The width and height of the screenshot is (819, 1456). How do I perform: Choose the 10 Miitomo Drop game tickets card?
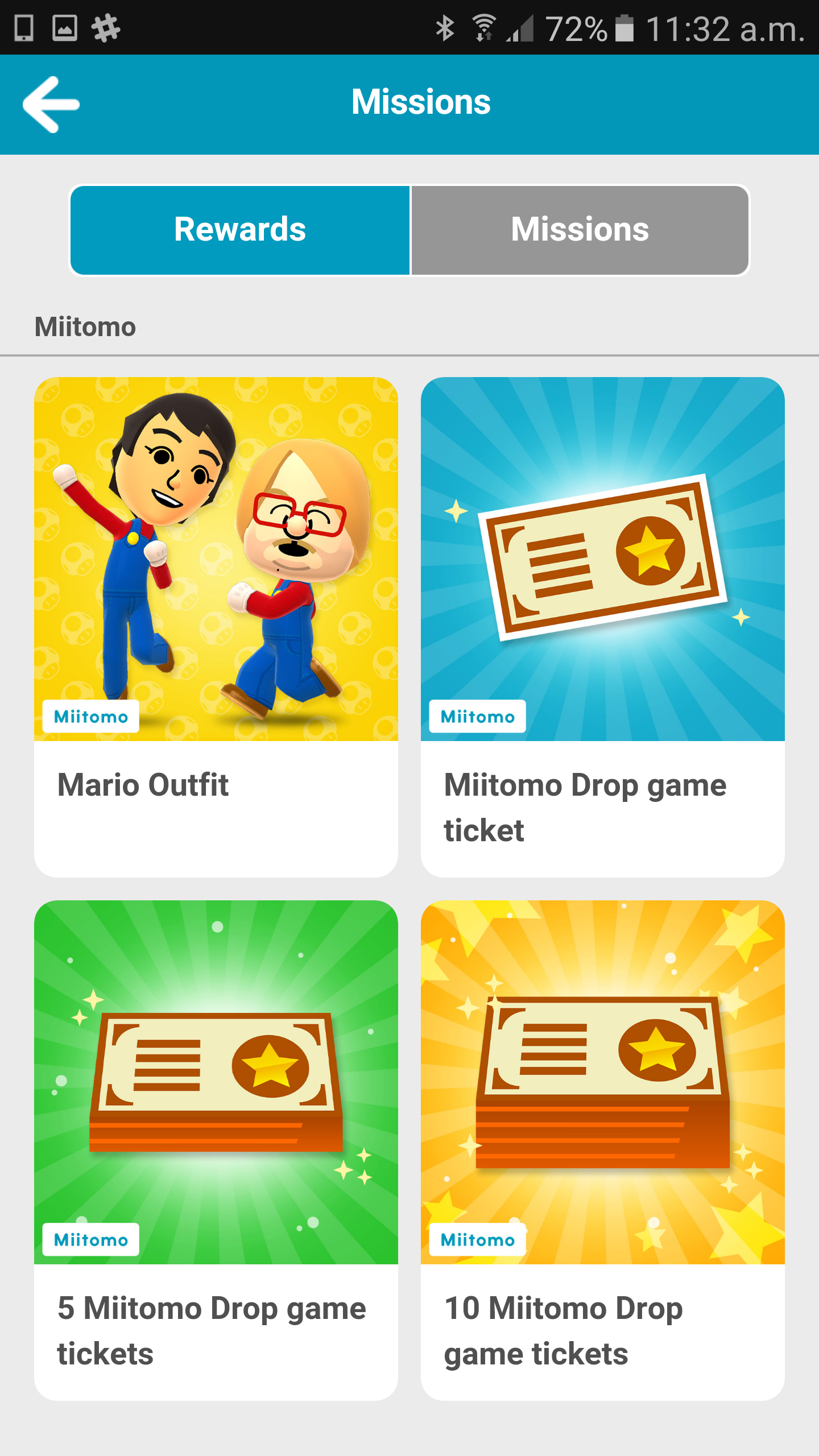click(x=603, y=1149)
